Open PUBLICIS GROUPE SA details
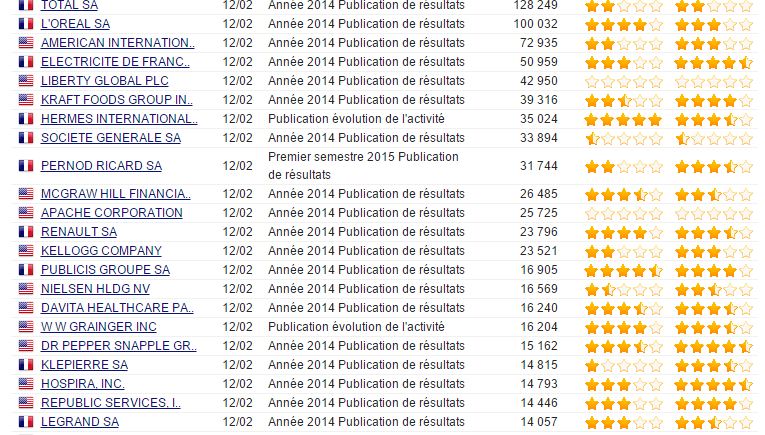 (x=105, y=270)
